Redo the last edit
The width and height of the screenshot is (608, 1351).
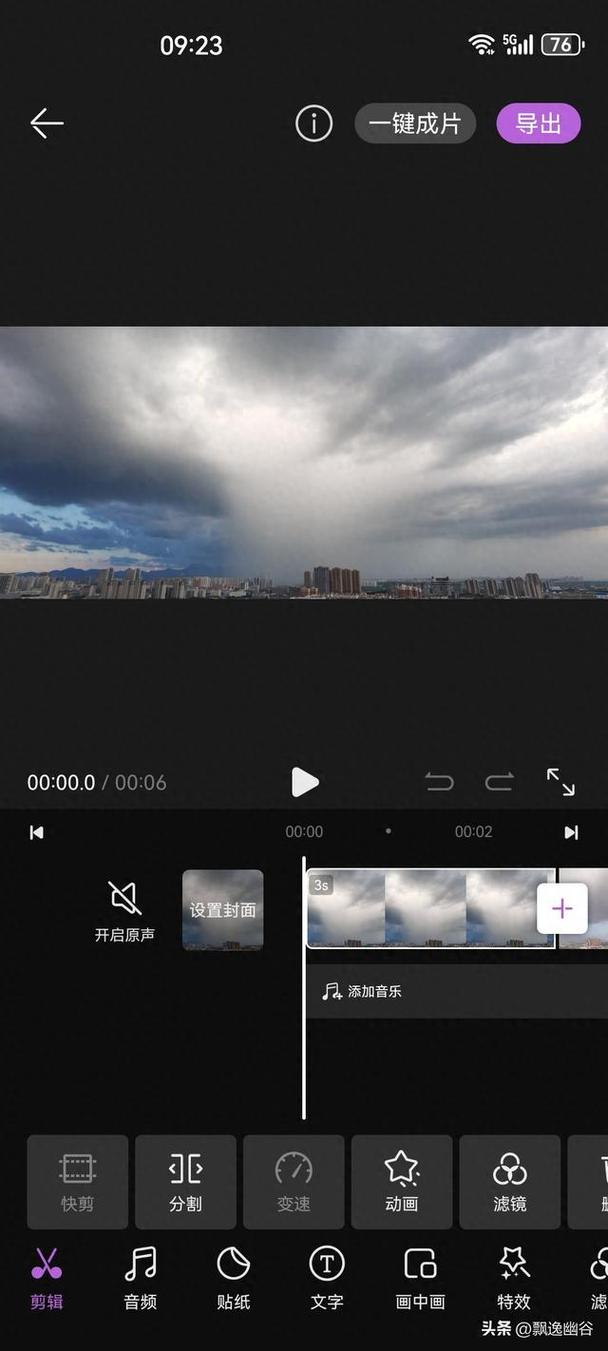tap(499, 782)
